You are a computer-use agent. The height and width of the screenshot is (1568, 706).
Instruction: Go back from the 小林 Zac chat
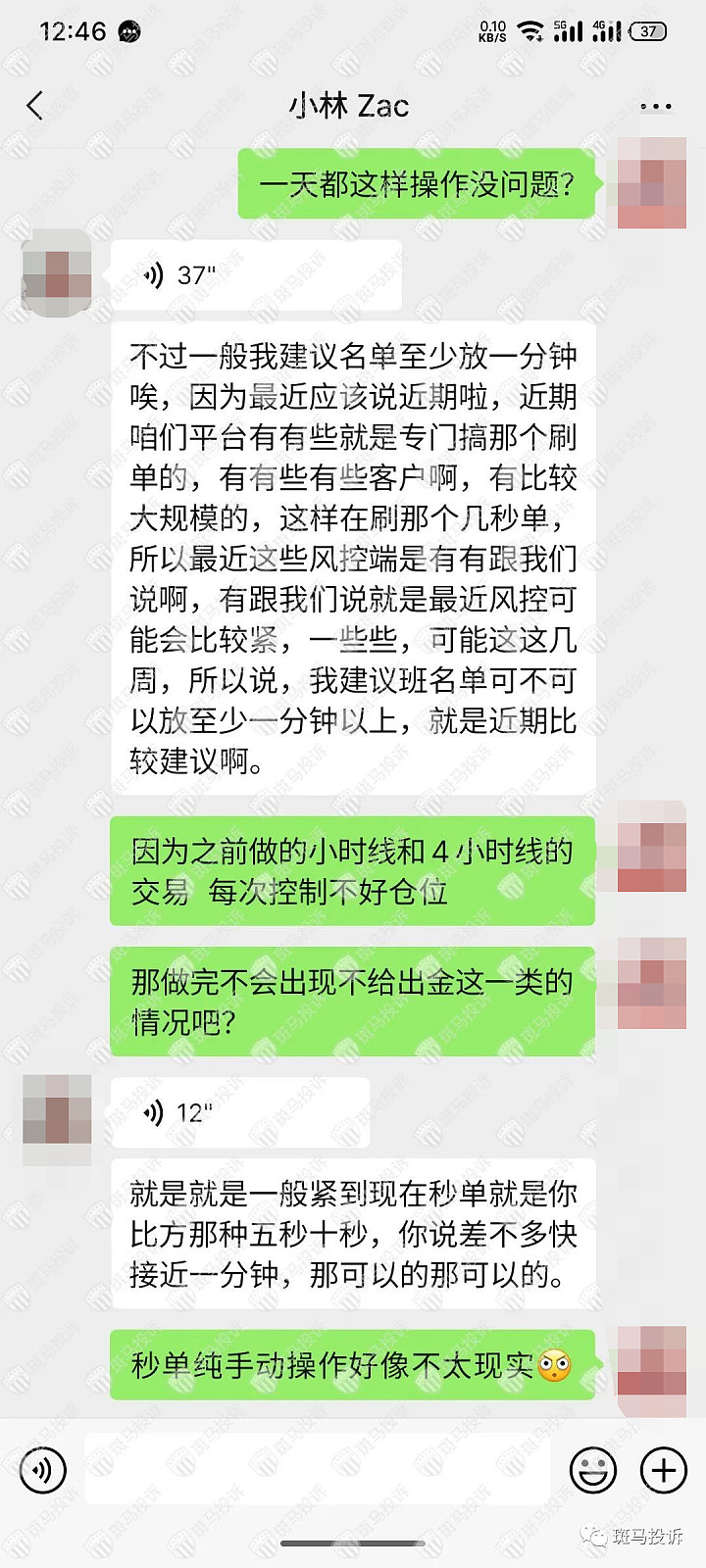pos(36,106)
